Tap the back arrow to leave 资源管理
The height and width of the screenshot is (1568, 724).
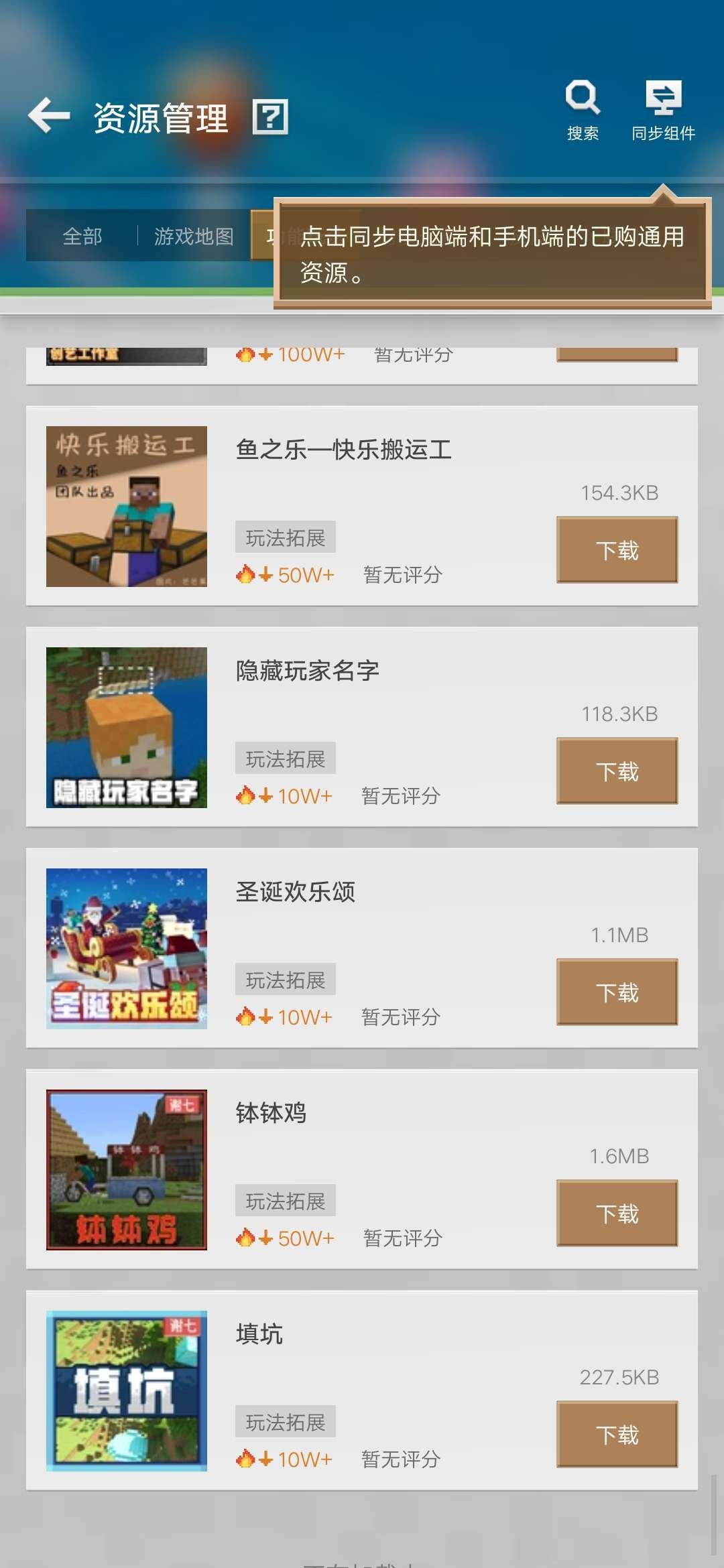tap(48, 115)
